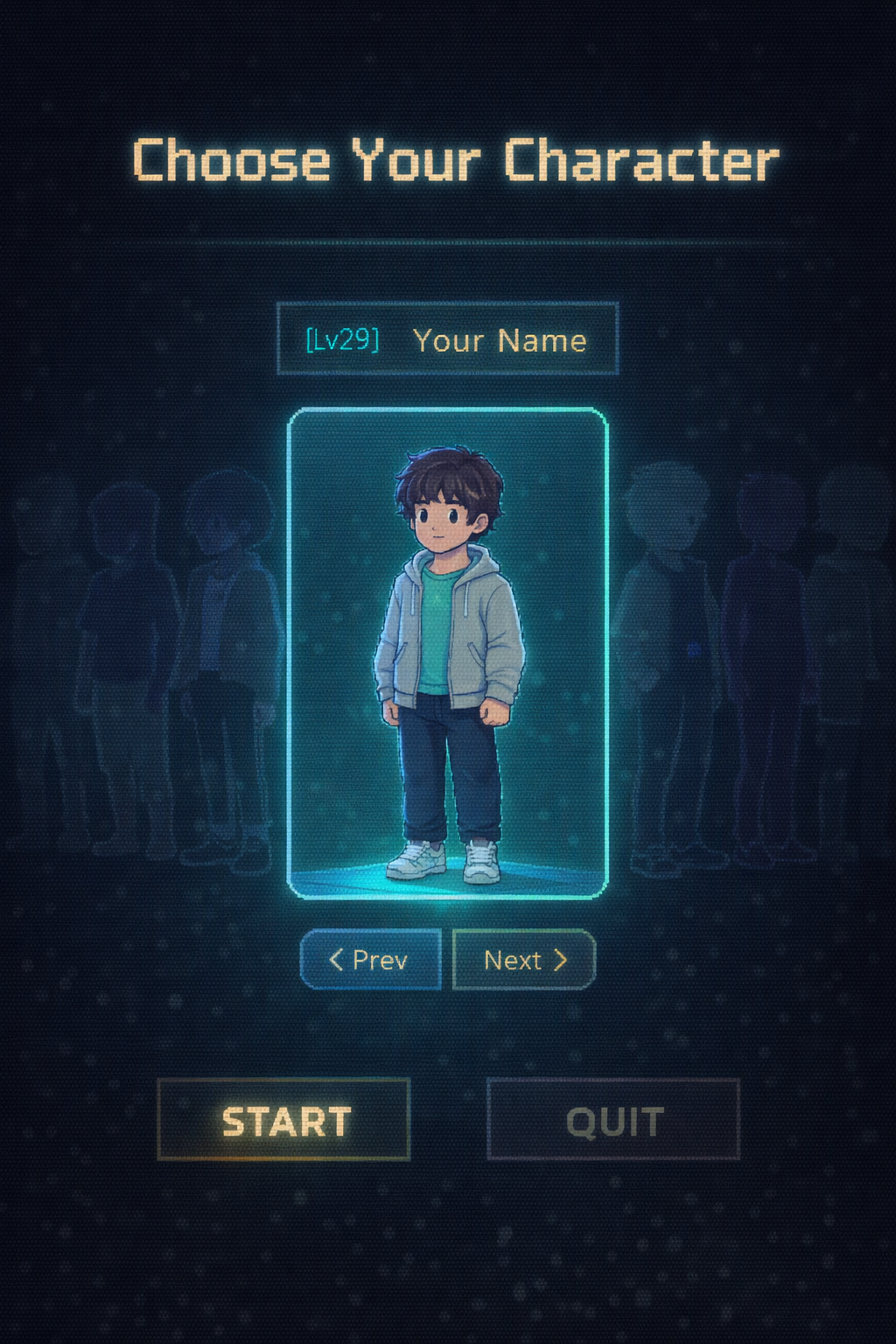896x1344 pixels.
Task: Select the highlighted character card
Action: [x=447, y=653]
